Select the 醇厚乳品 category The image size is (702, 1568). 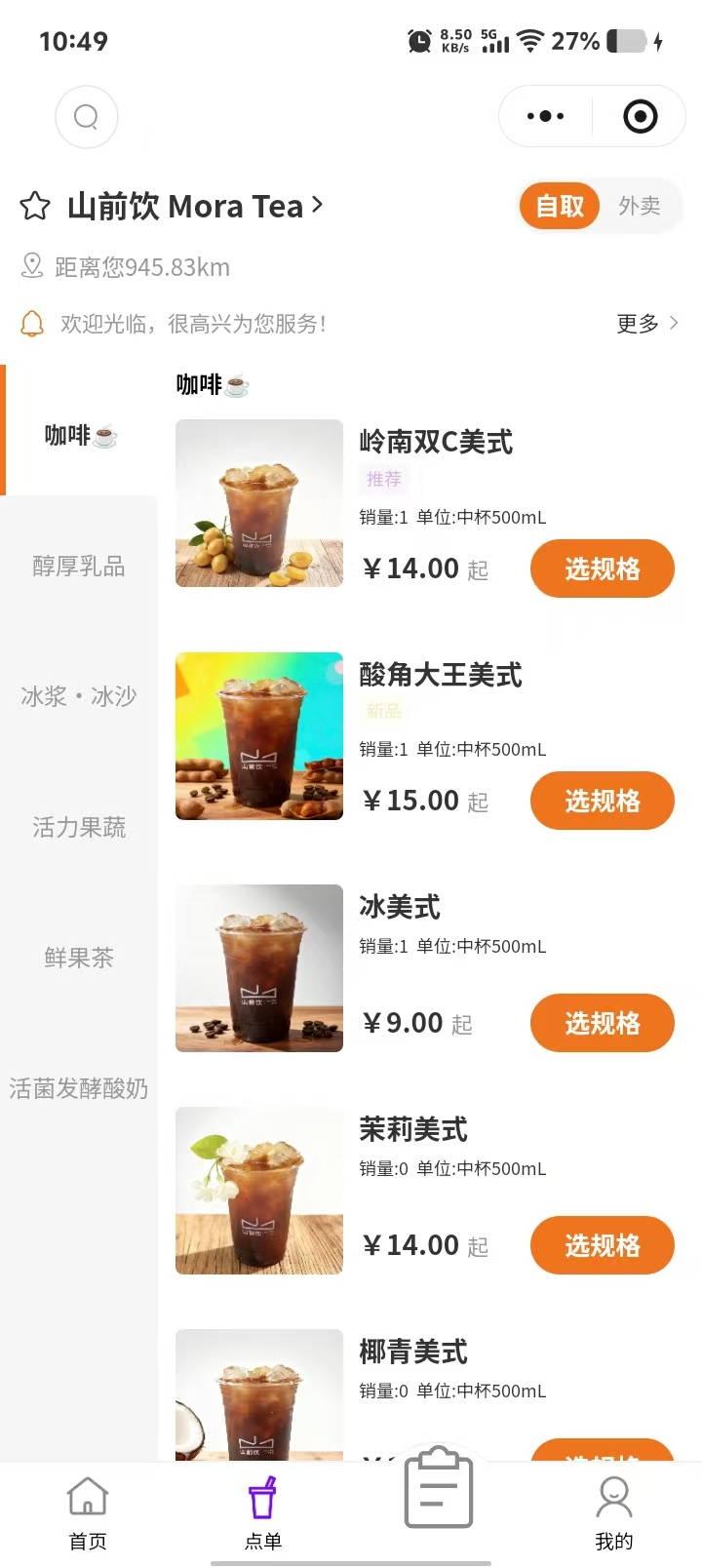[79, 567]
